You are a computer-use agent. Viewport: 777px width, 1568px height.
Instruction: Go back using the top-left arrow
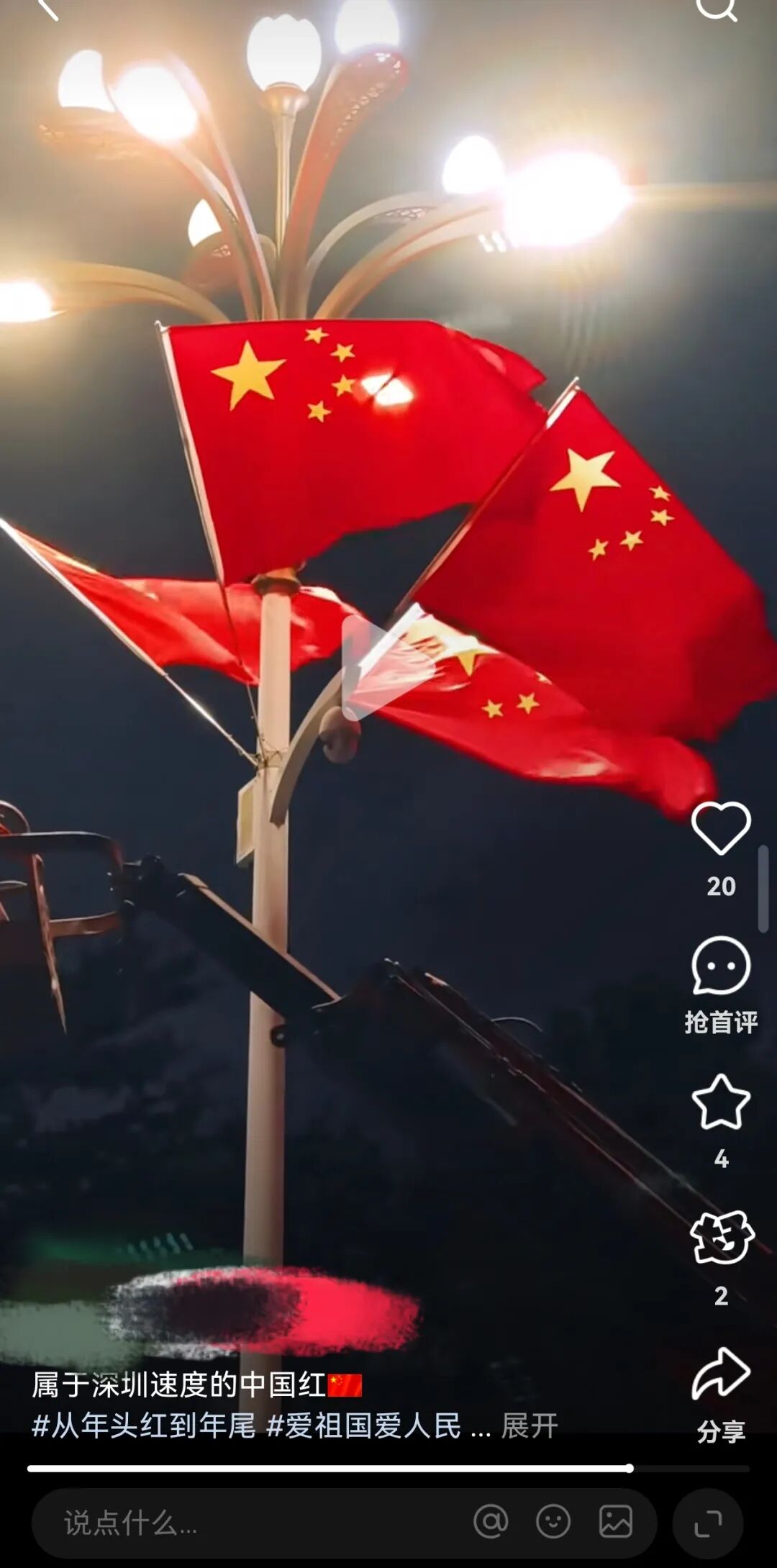pos(47,9)
